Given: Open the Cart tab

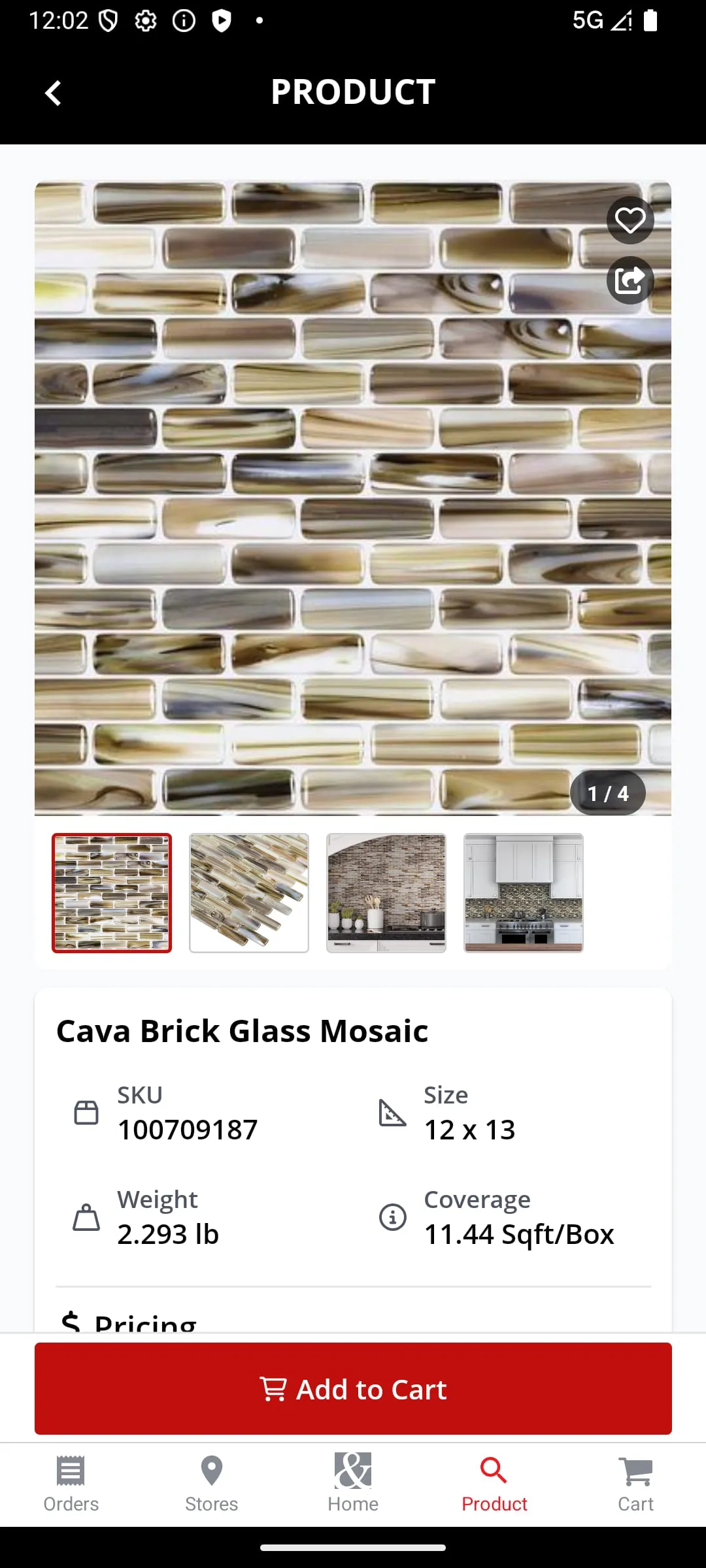Looking at the screenshot, I should click(635, 1484).
